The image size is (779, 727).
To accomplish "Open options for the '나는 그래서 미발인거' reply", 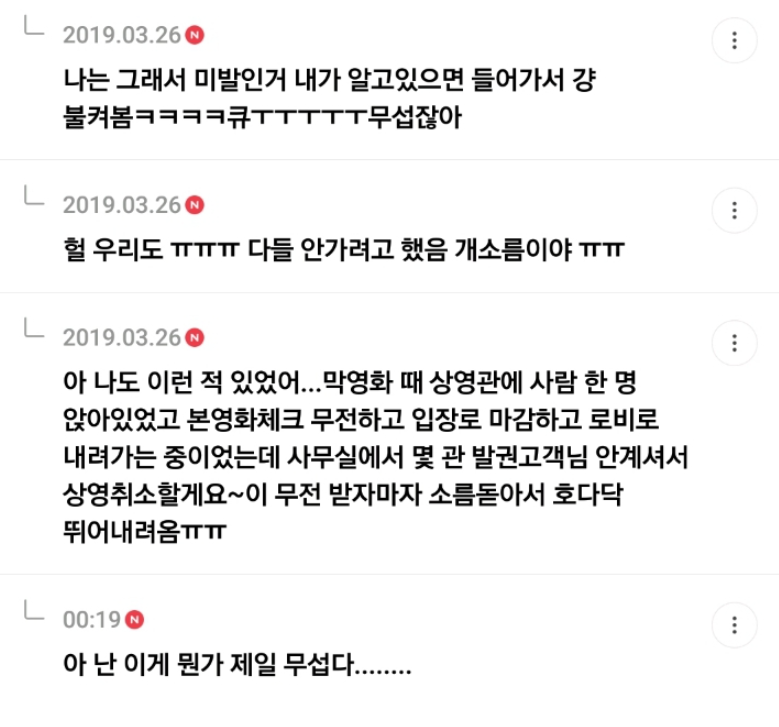I will click(x=735, y=41).
